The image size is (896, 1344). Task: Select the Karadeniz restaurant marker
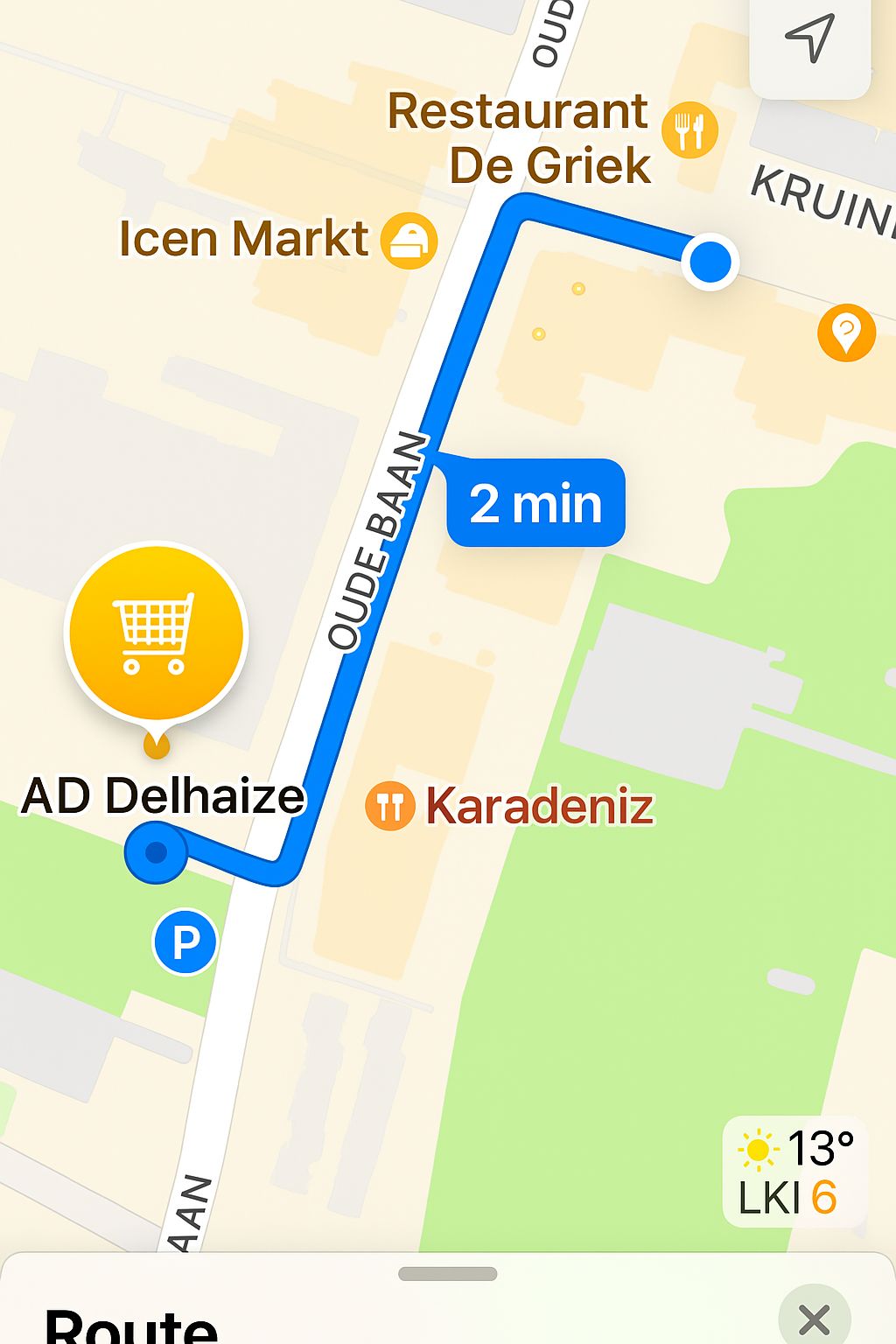point(389,806)
